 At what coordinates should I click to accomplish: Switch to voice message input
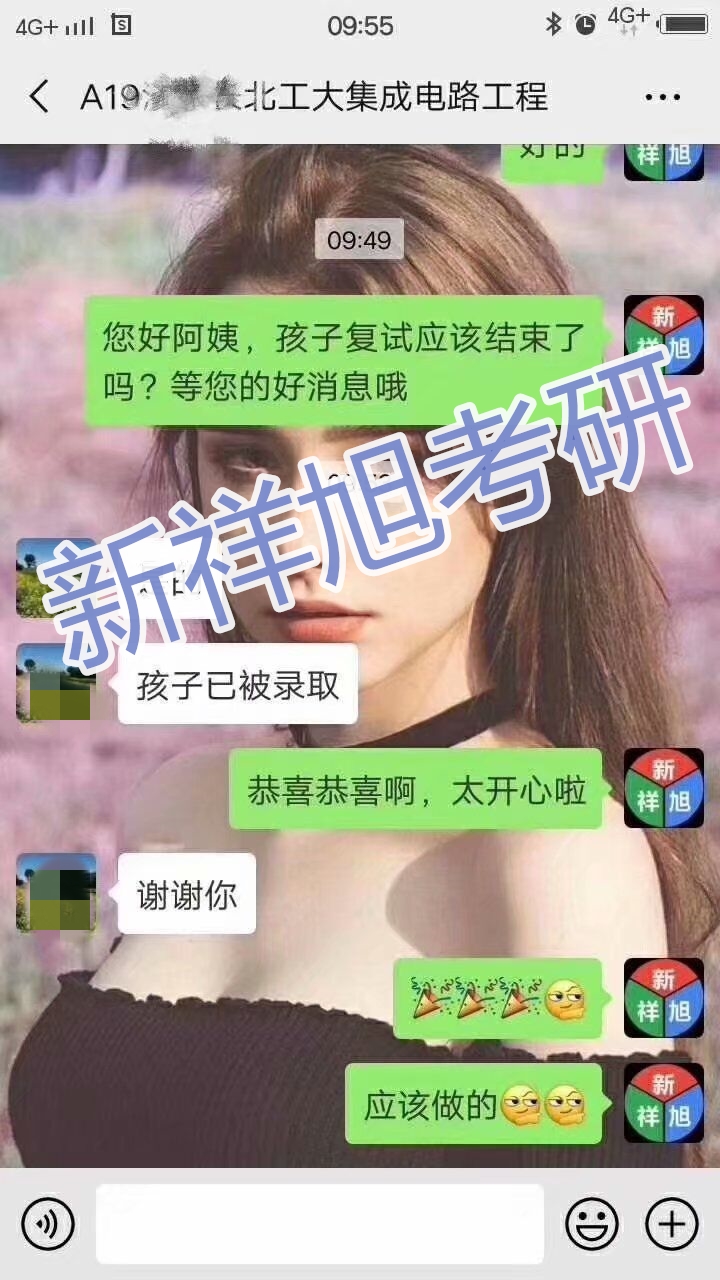48,1223
